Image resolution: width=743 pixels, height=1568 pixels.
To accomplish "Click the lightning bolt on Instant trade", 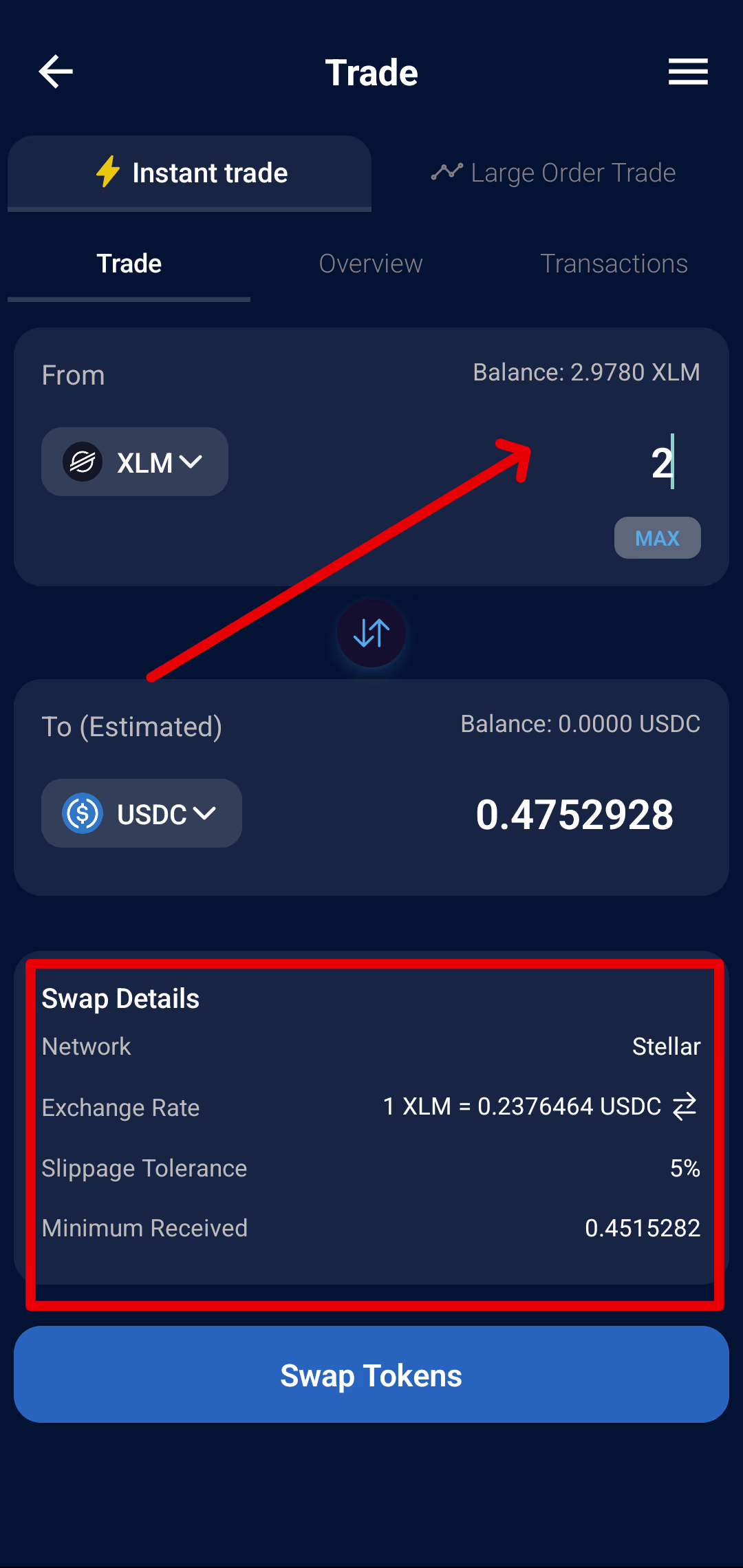I will point(108,173).
